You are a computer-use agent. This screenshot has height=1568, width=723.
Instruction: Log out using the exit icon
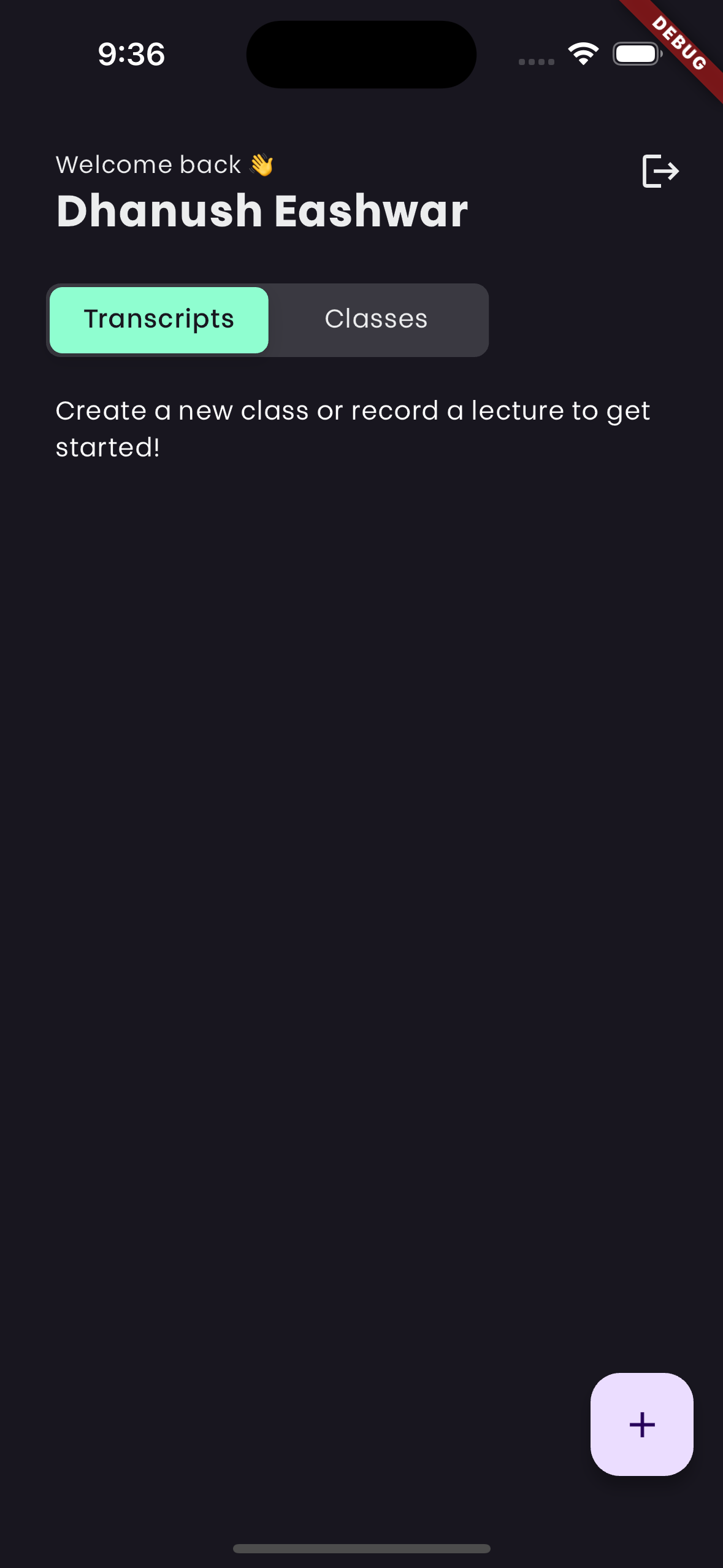pyautogui.click(x=660, y=171)
